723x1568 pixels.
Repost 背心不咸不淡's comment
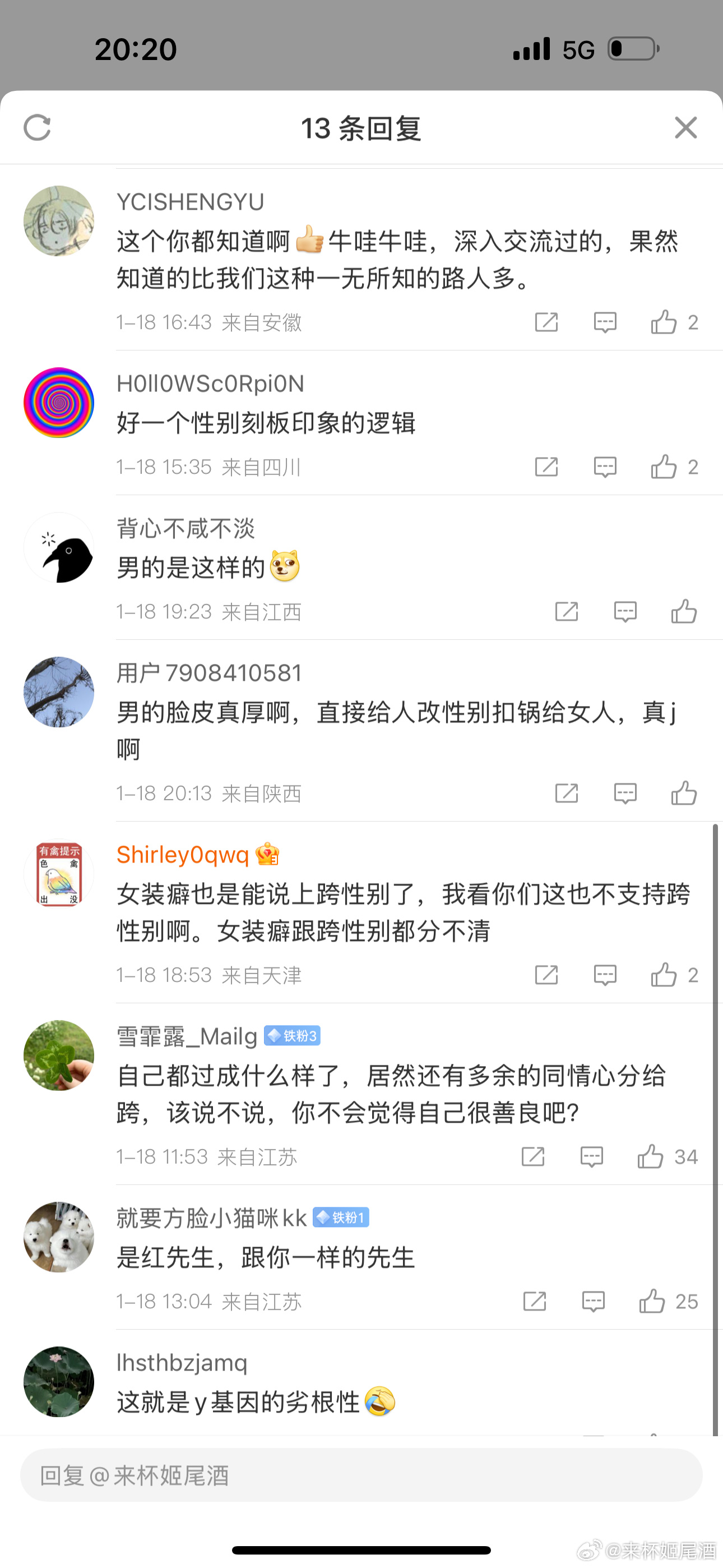pyautogui.click(x=567, y=612)
